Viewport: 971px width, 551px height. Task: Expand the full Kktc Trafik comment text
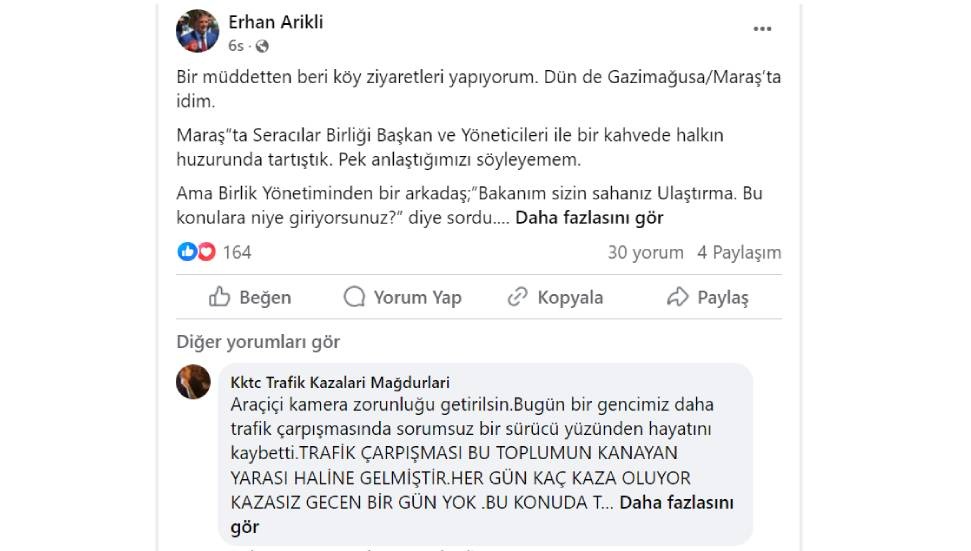click(x=676, y=503)
